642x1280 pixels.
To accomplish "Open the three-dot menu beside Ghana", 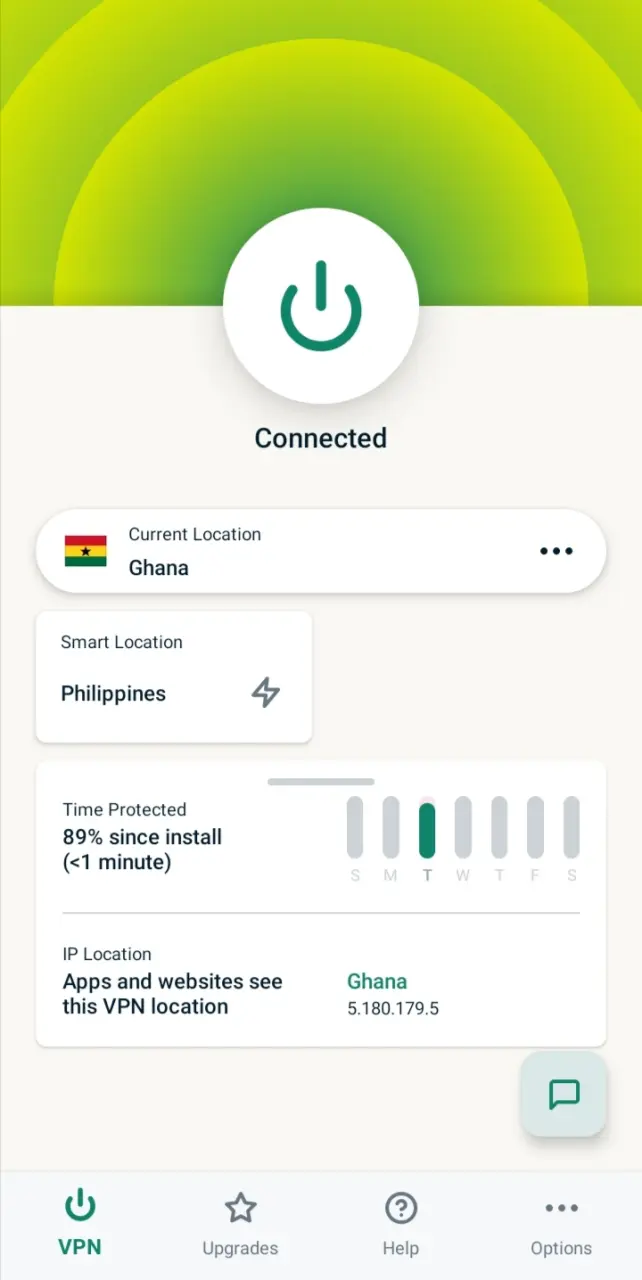I will (x=556, y=551).
